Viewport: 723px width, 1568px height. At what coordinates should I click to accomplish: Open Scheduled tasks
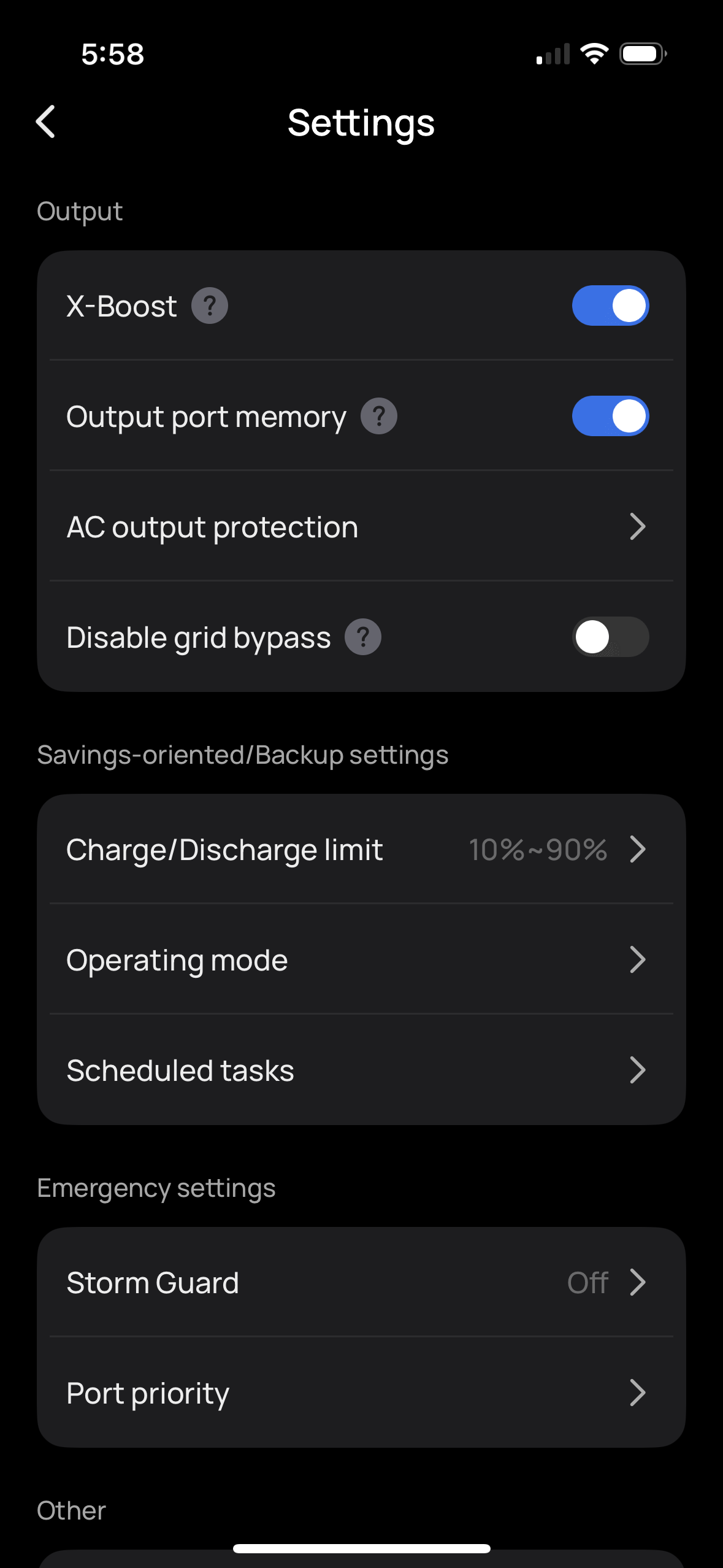(361, 1070)
